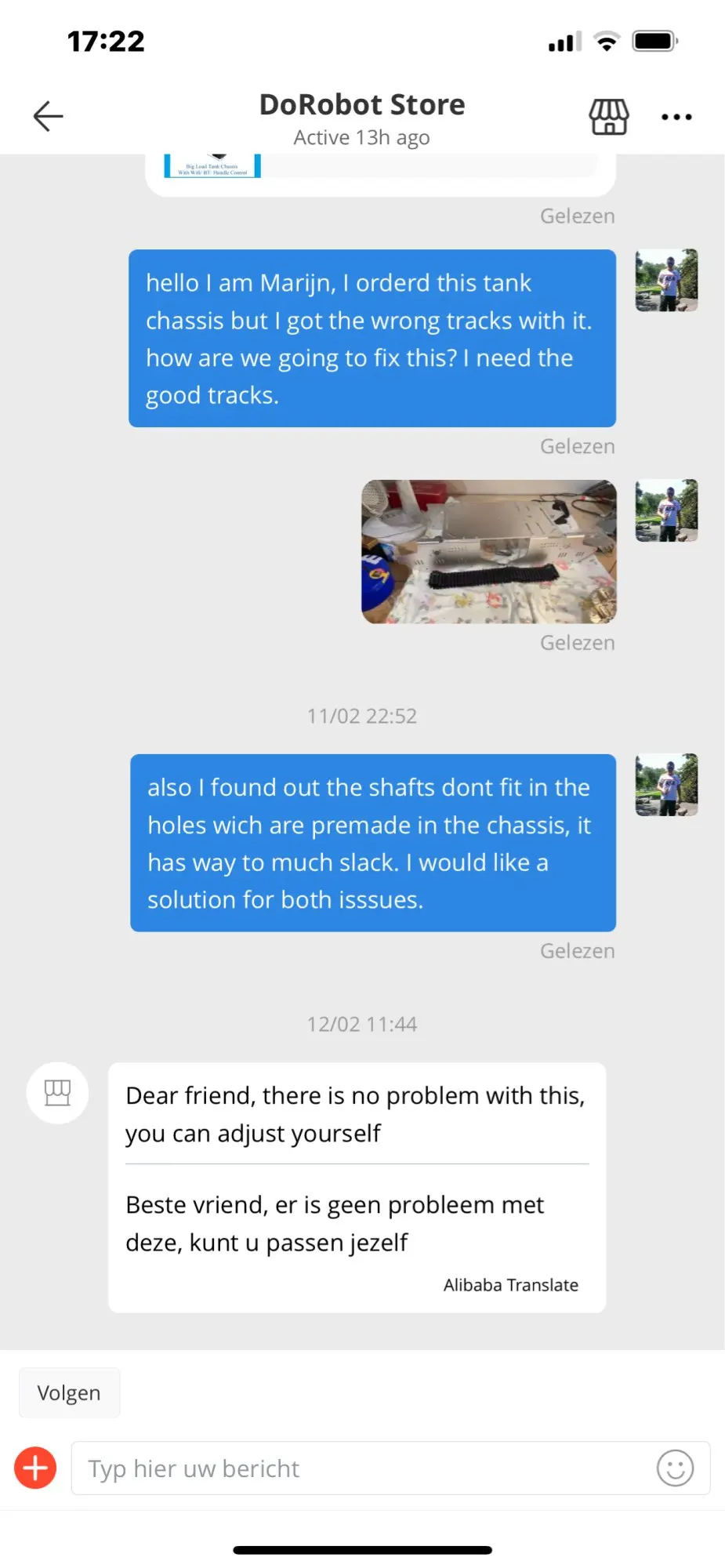Image resolution: width=725 pixels, height=1568 pixels.
Task: Open the DoRobot store page icon
Action: pyautogui.click(x=609, y=117)
